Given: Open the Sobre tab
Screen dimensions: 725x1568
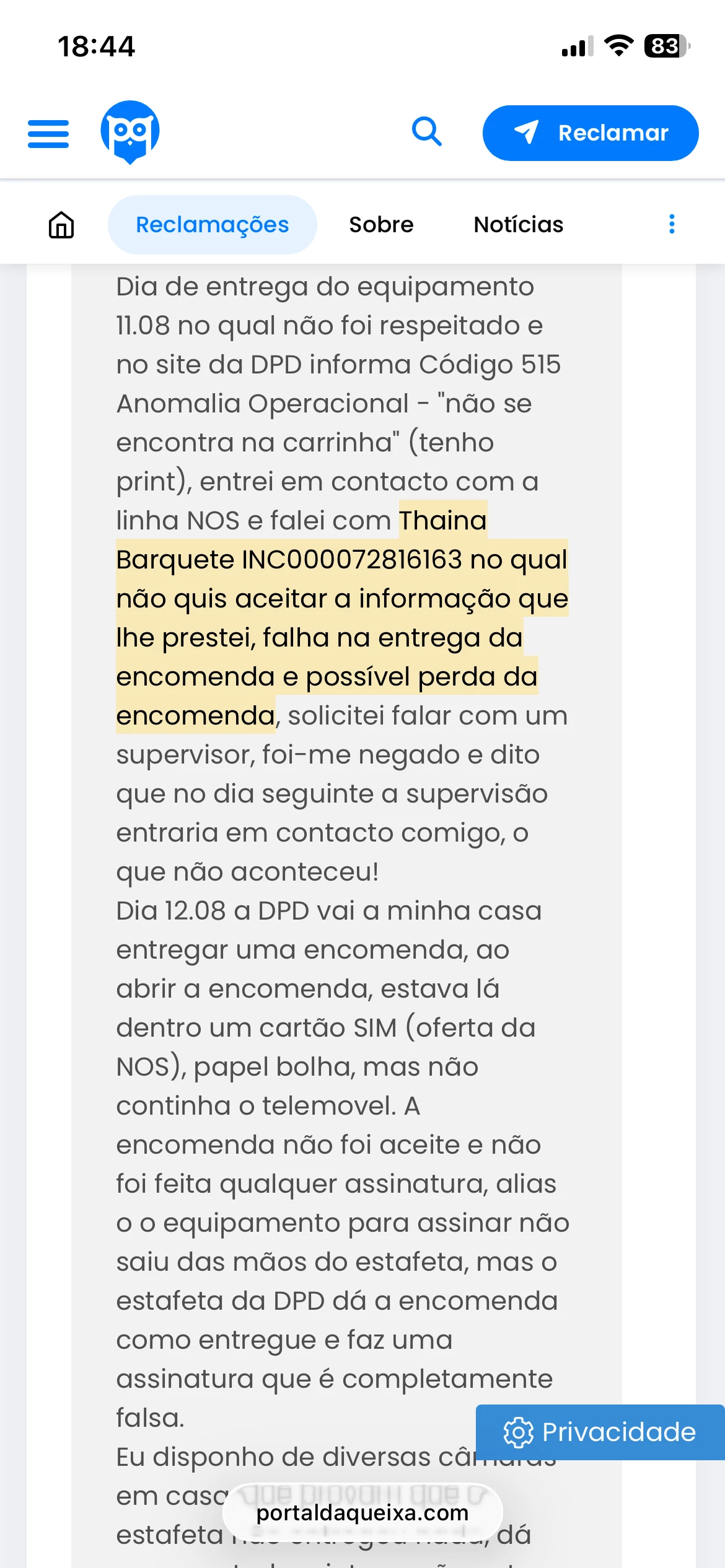Looking at the screenshot, I should 381,225.
